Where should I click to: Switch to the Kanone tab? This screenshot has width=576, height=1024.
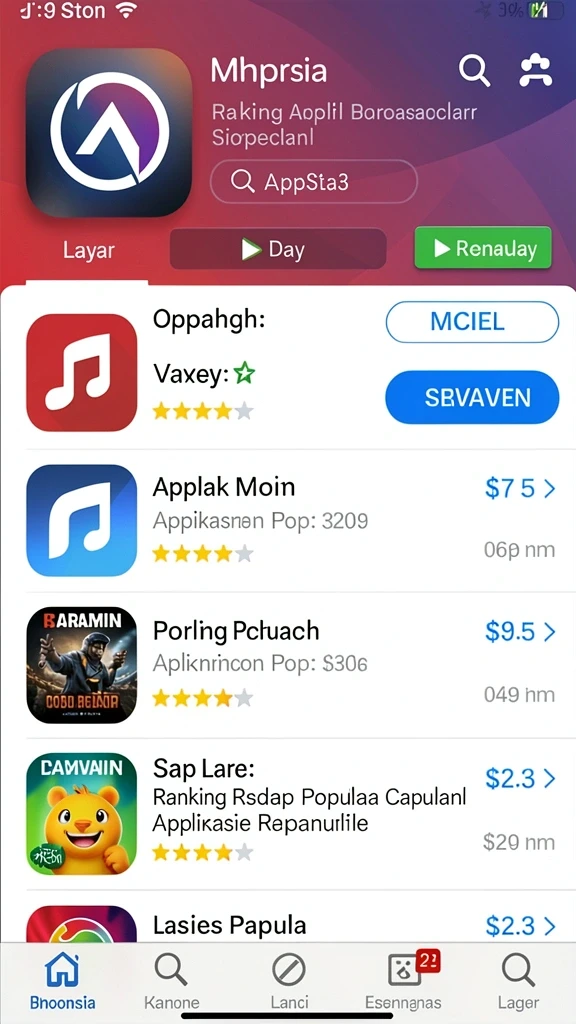coord(171,981)
